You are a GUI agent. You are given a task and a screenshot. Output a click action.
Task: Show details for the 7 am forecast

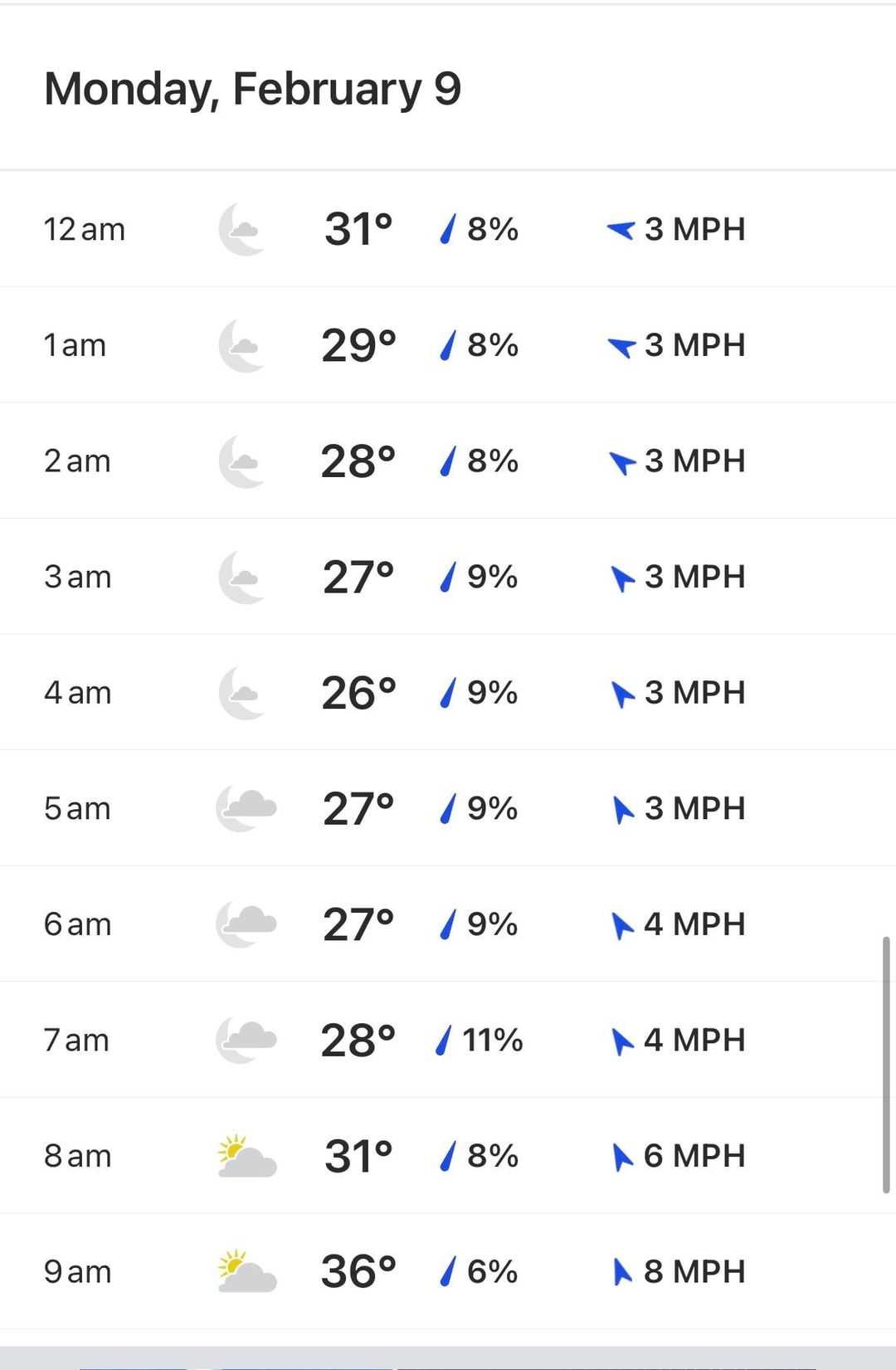[448, 1040]
